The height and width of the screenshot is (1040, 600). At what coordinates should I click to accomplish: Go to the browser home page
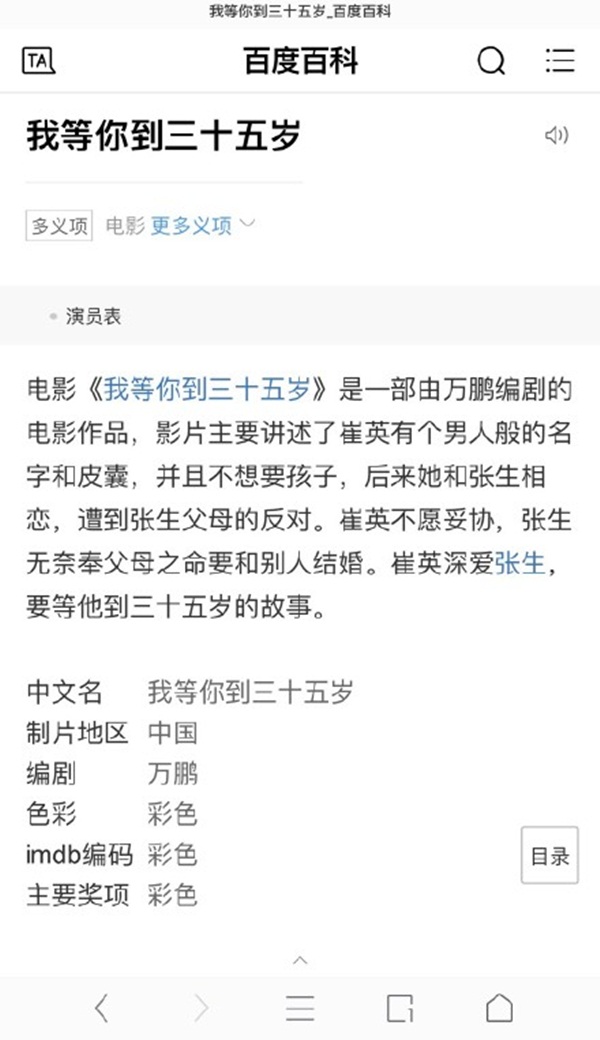499,1009
